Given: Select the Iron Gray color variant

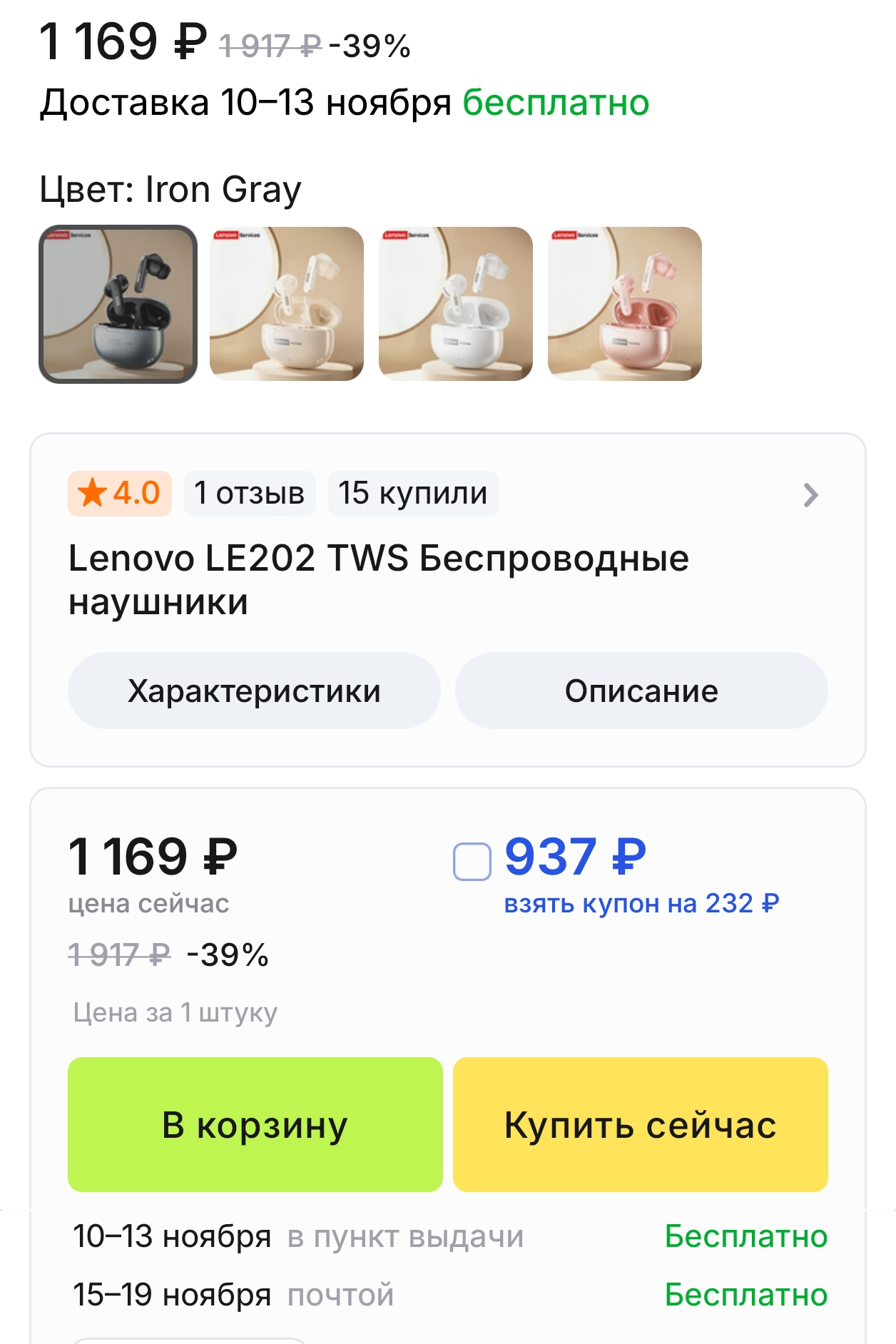Looking at the screenshot, I should [x=118, y=305].
